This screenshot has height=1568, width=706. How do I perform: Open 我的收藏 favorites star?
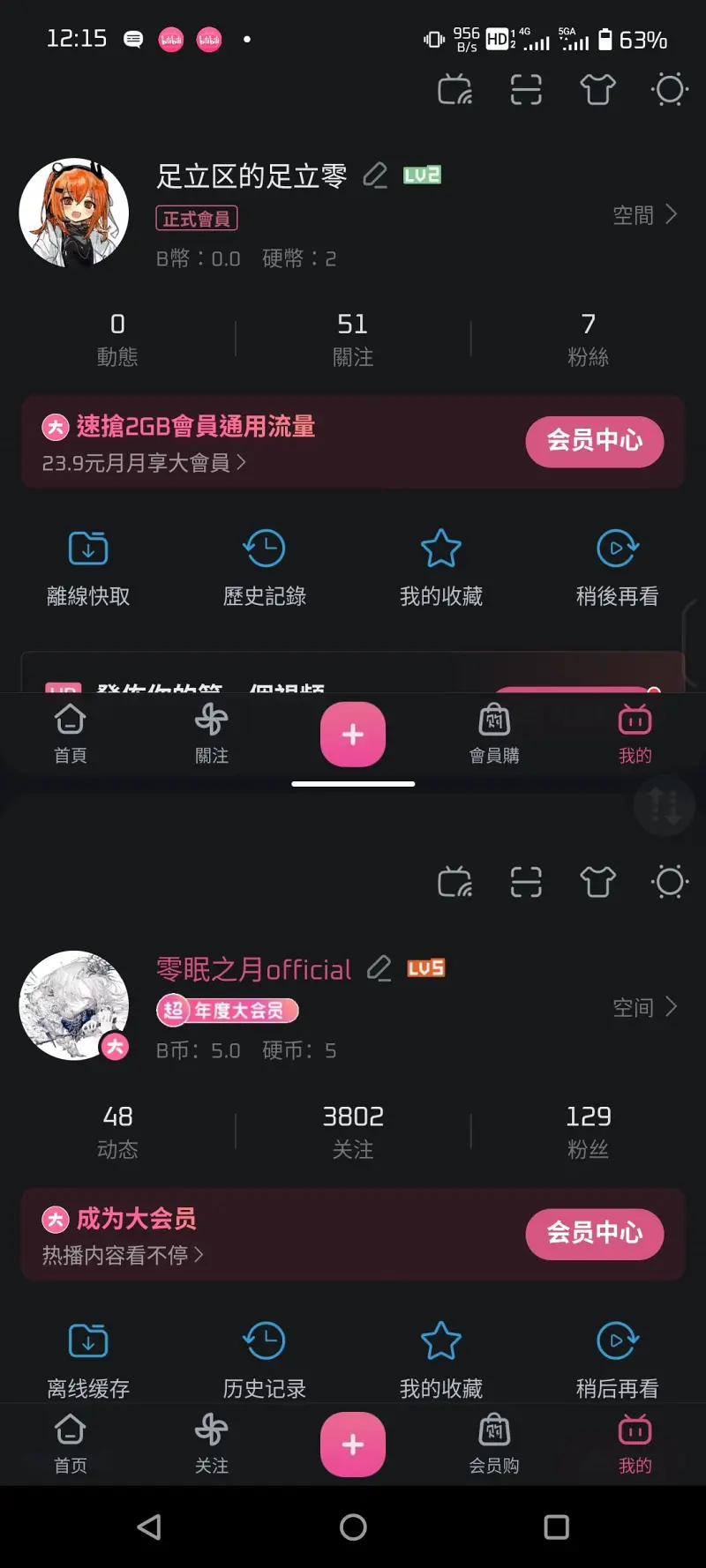pyautogui.click(x=440, y=564)
